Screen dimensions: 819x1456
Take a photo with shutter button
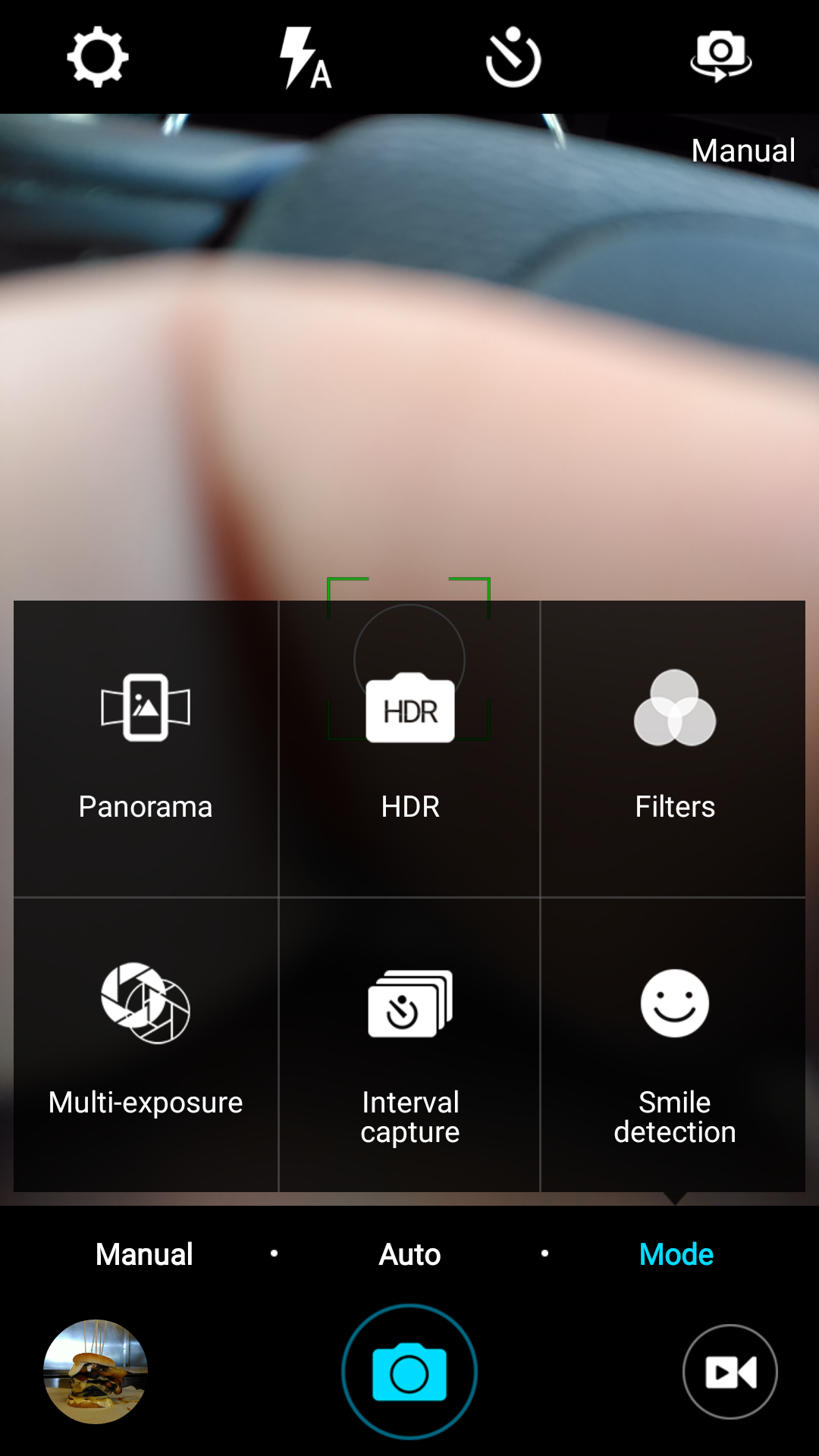(x=409, y=1371)
